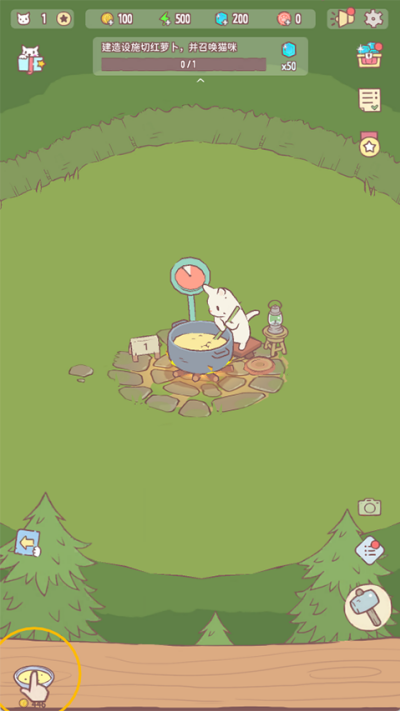Collapse the quest banner with the chevron
The height and width of the screenshot is (711, 400).
tap(200, 81)
